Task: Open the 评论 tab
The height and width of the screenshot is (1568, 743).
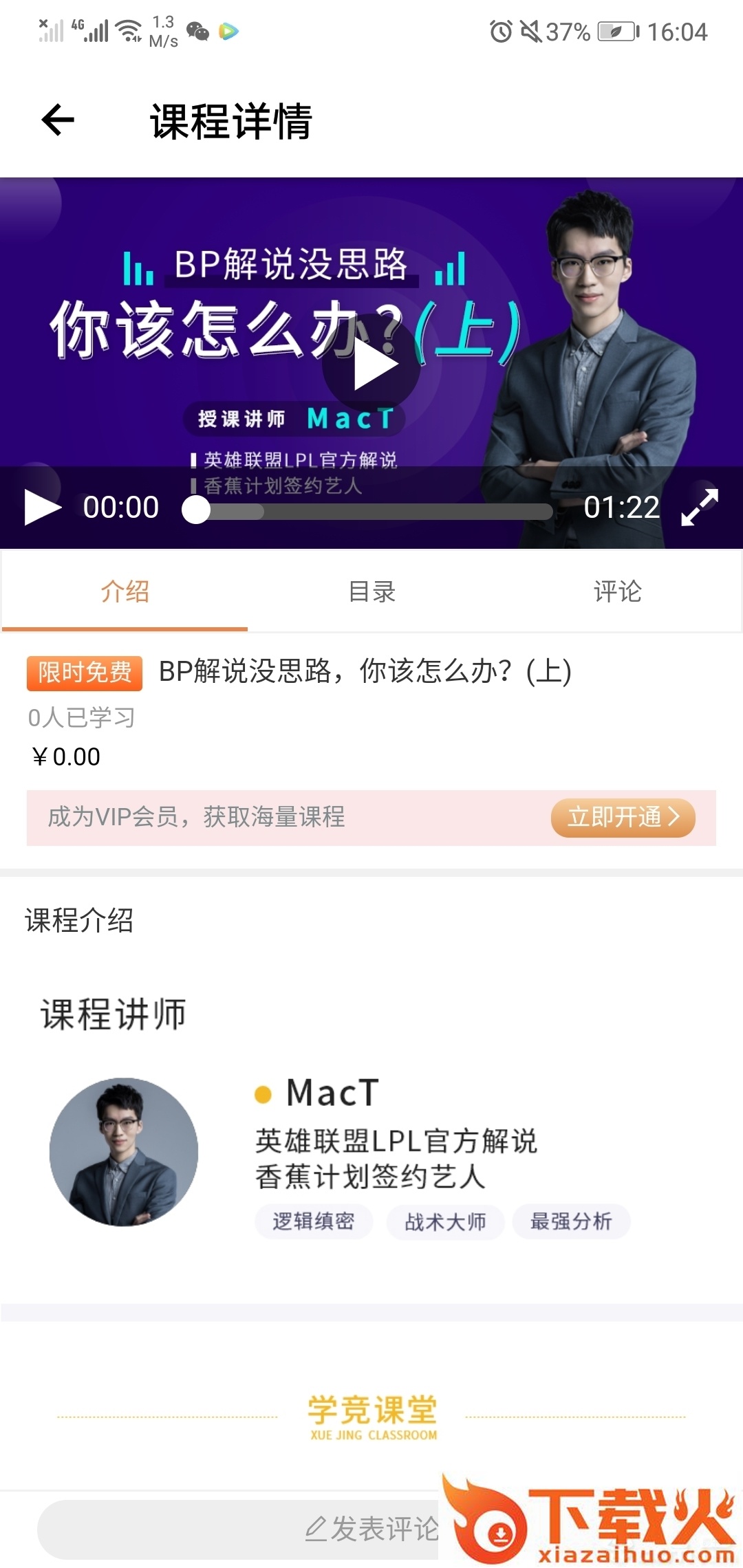Action: coord(617,591)
